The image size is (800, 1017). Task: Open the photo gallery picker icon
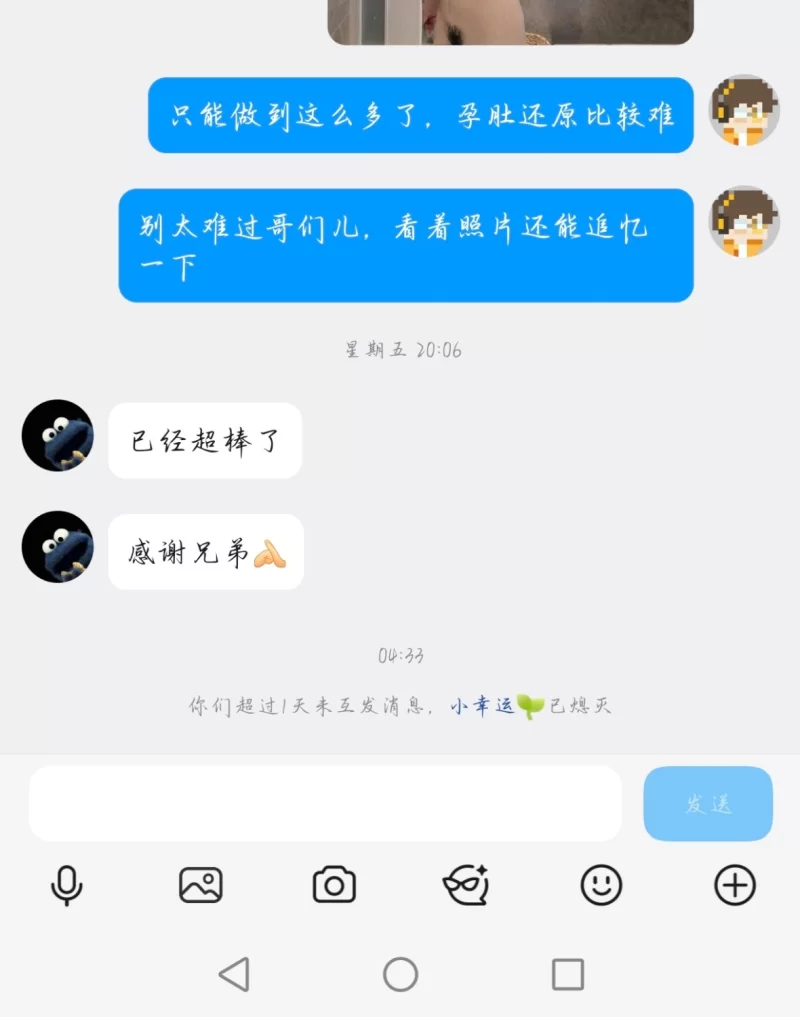tap(201, 885)
